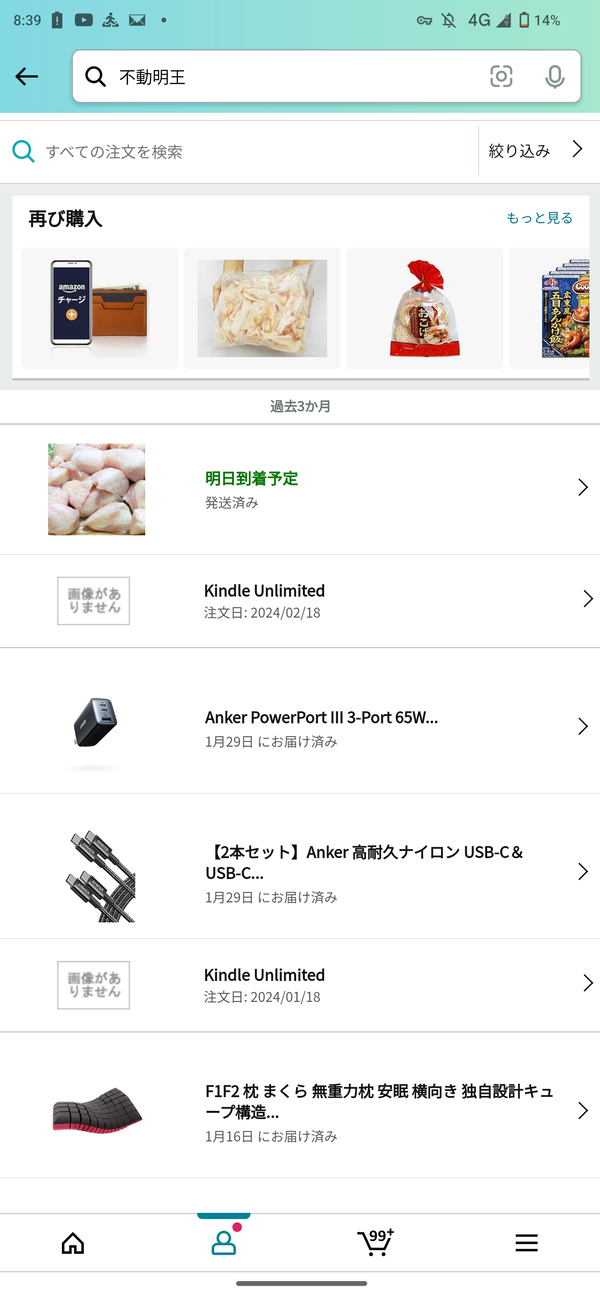Open camera lens search icon

click(501, 77)
